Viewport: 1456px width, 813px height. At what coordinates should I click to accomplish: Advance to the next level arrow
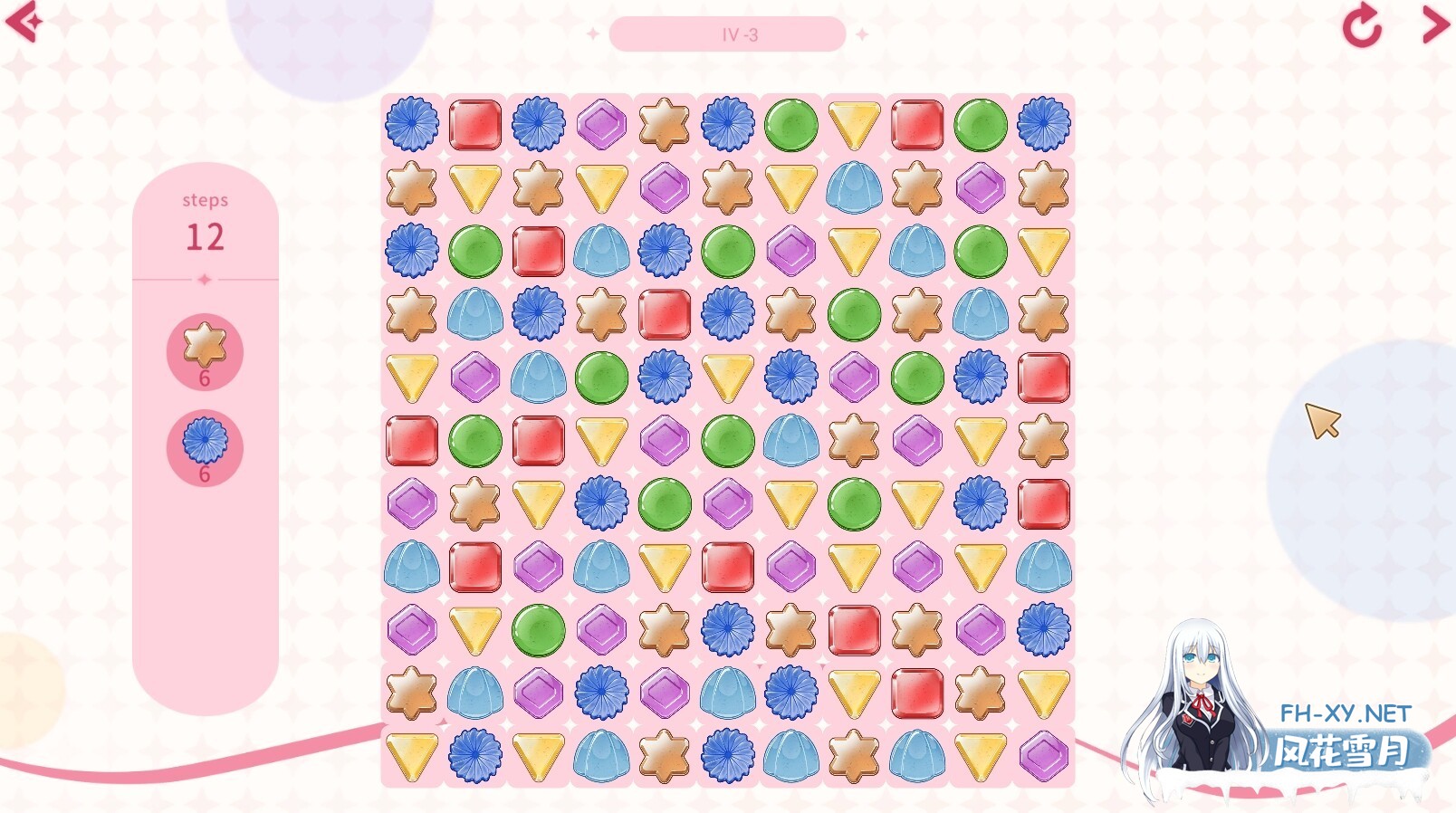(1434, 24)
